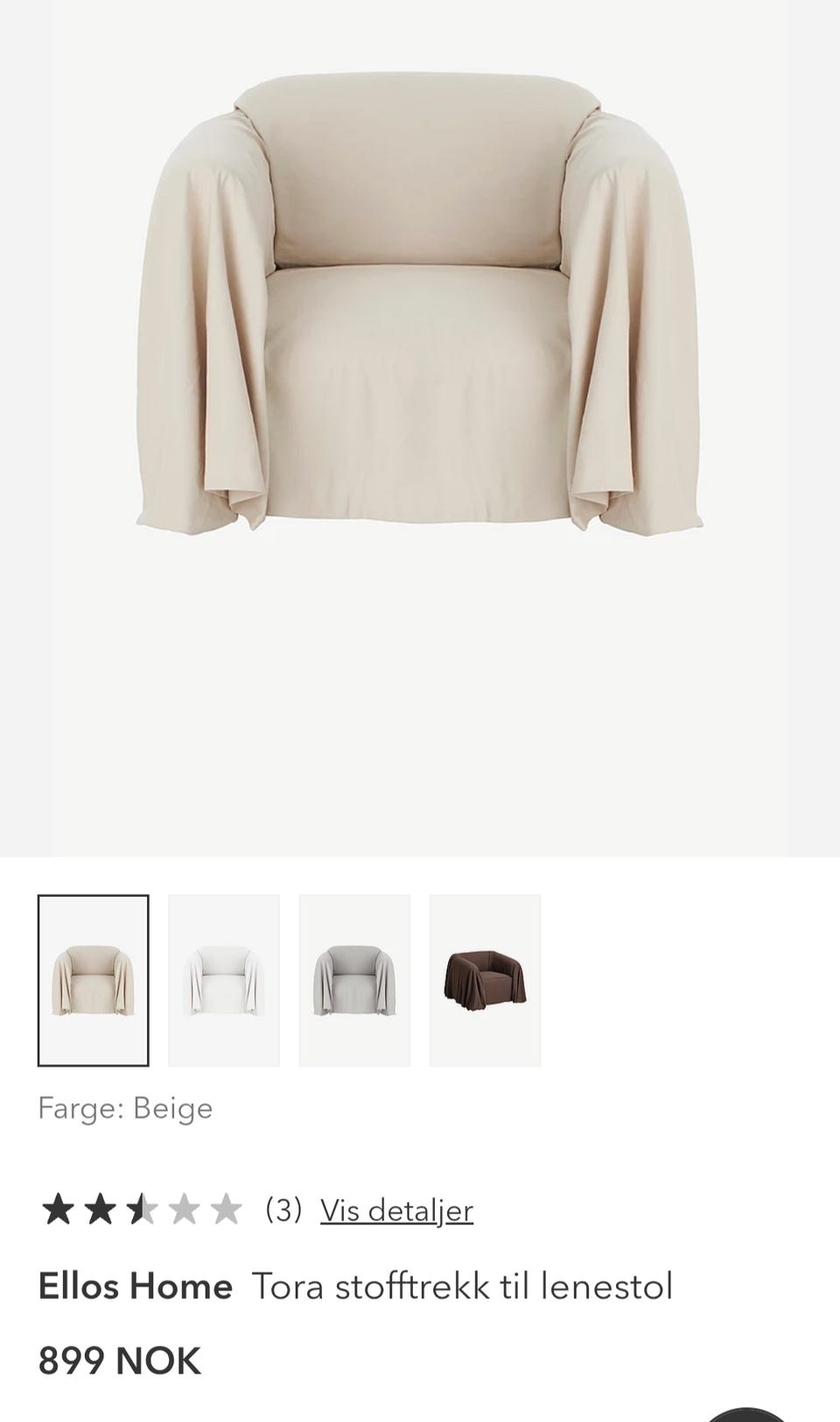The height and width of the screenshot is (1422, 840).
Task: Select the beige color thumbnail
Action: 94,980
